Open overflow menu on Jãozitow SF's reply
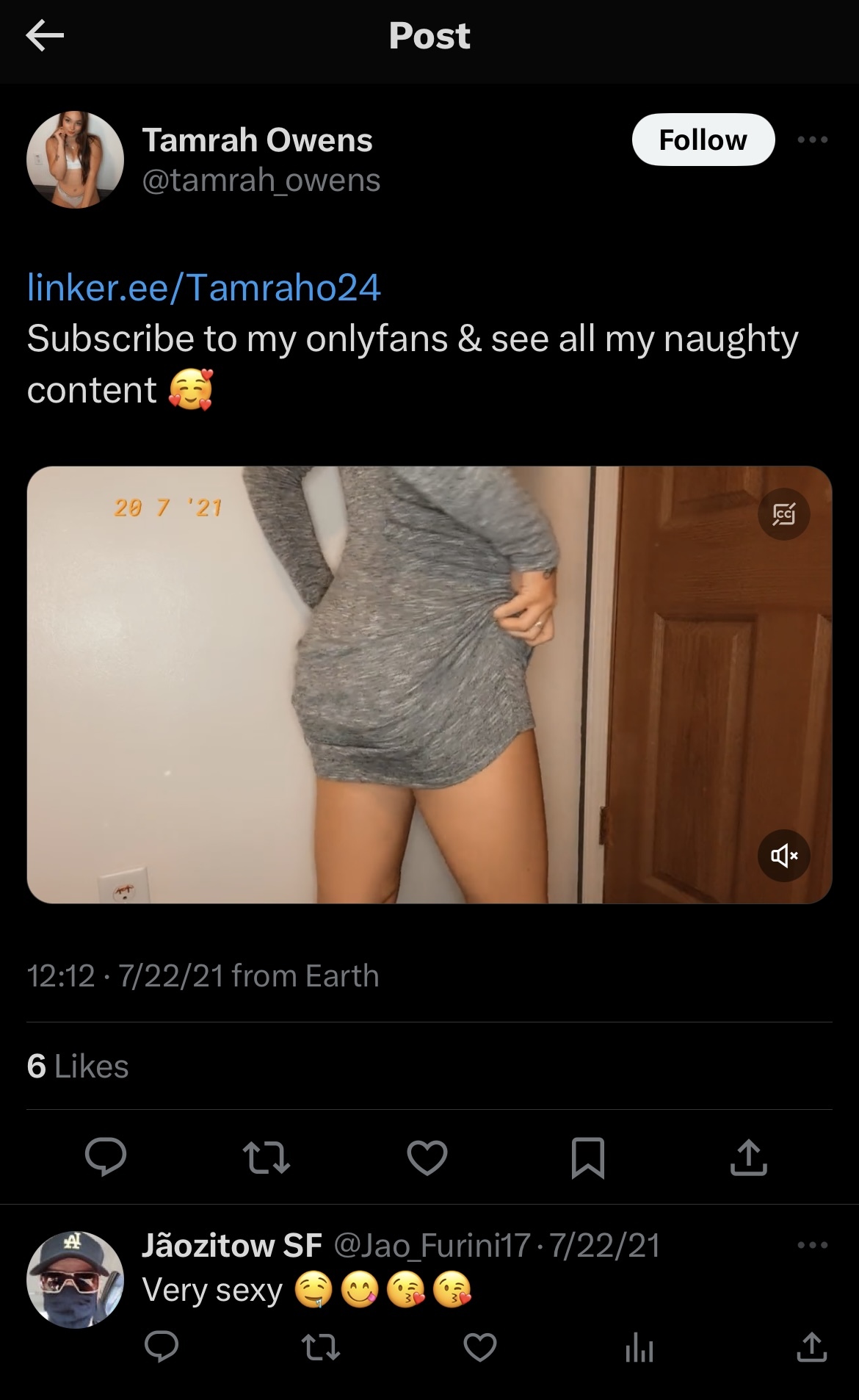 pyautogui.click(x=813, y=1245)
